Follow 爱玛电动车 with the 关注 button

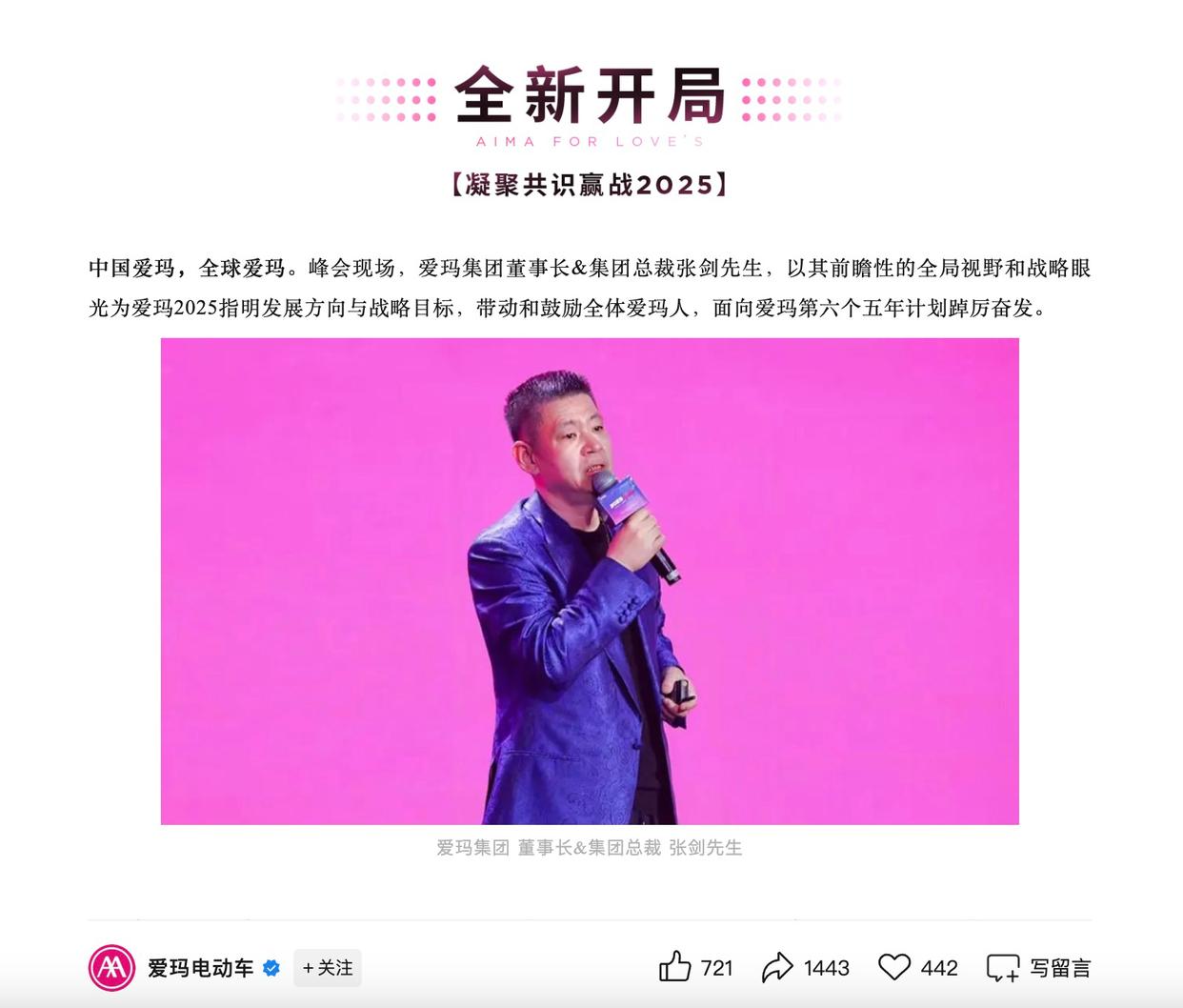(328, 968)
